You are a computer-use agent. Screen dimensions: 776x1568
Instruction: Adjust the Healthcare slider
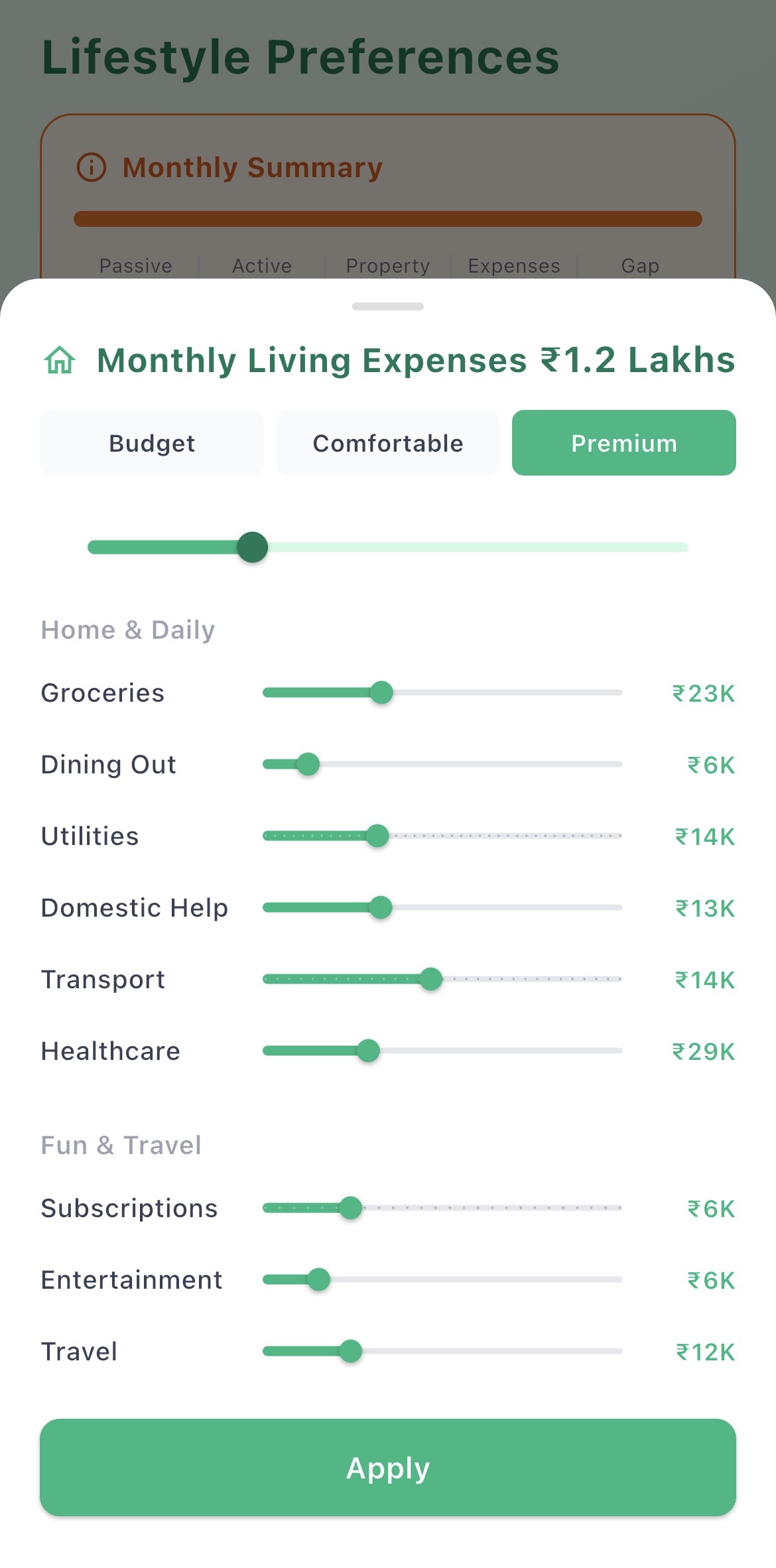(369, 1050)
